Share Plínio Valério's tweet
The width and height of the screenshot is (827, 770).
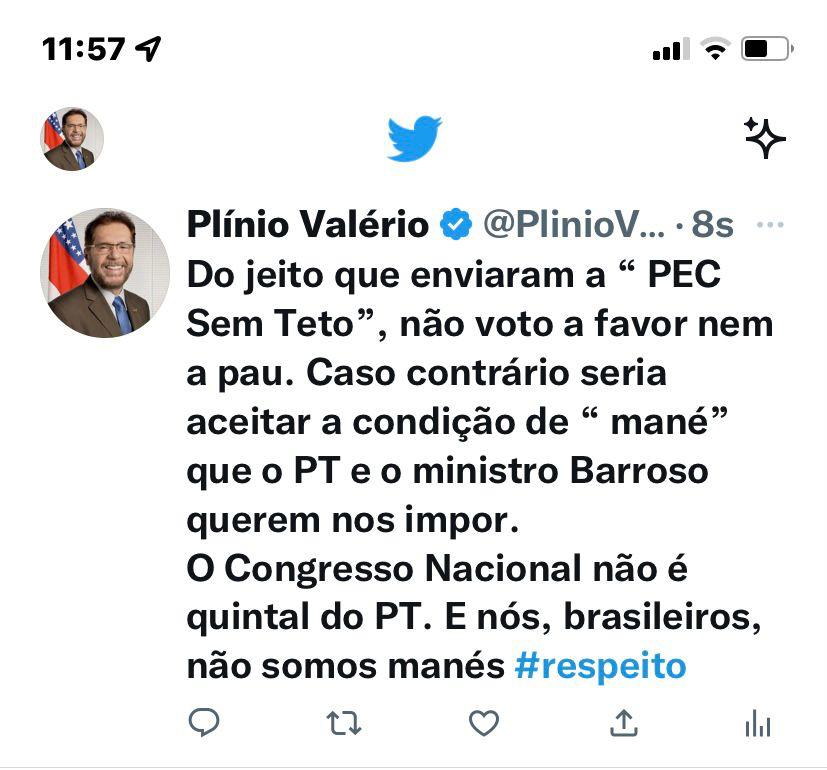coord(623,722)
